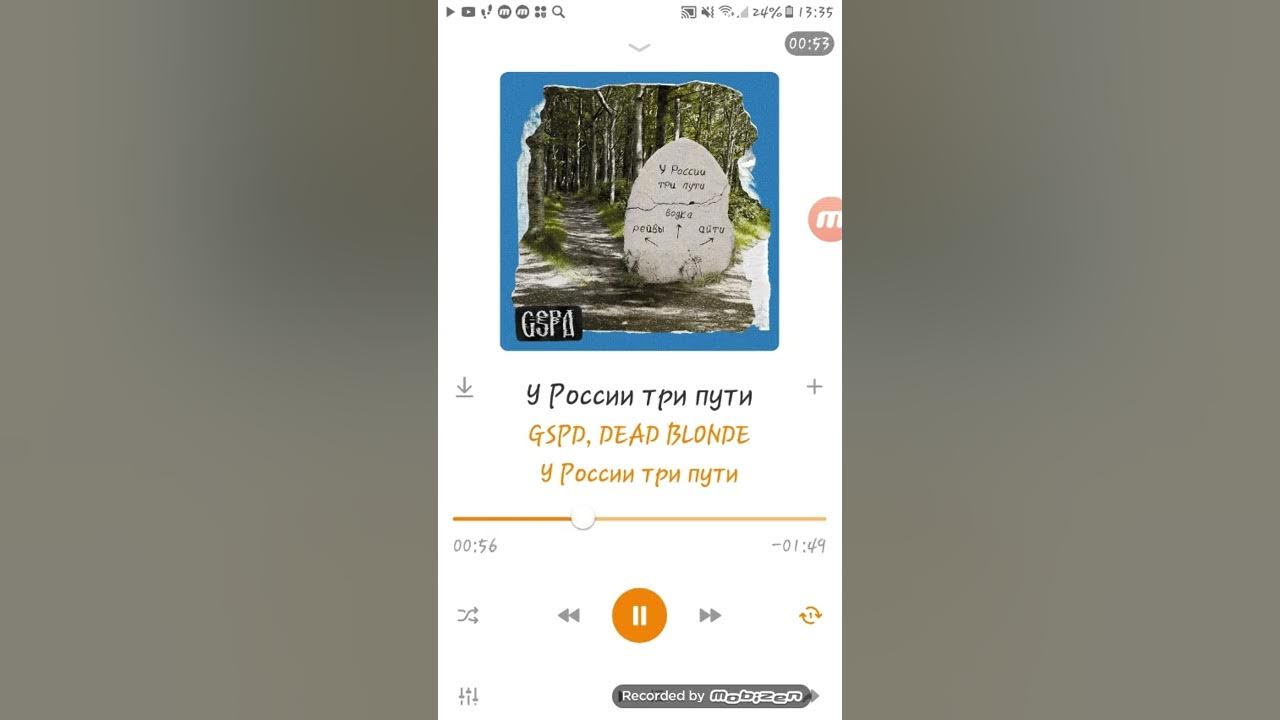
Task: Change the repeat mode
Action: 810,615
